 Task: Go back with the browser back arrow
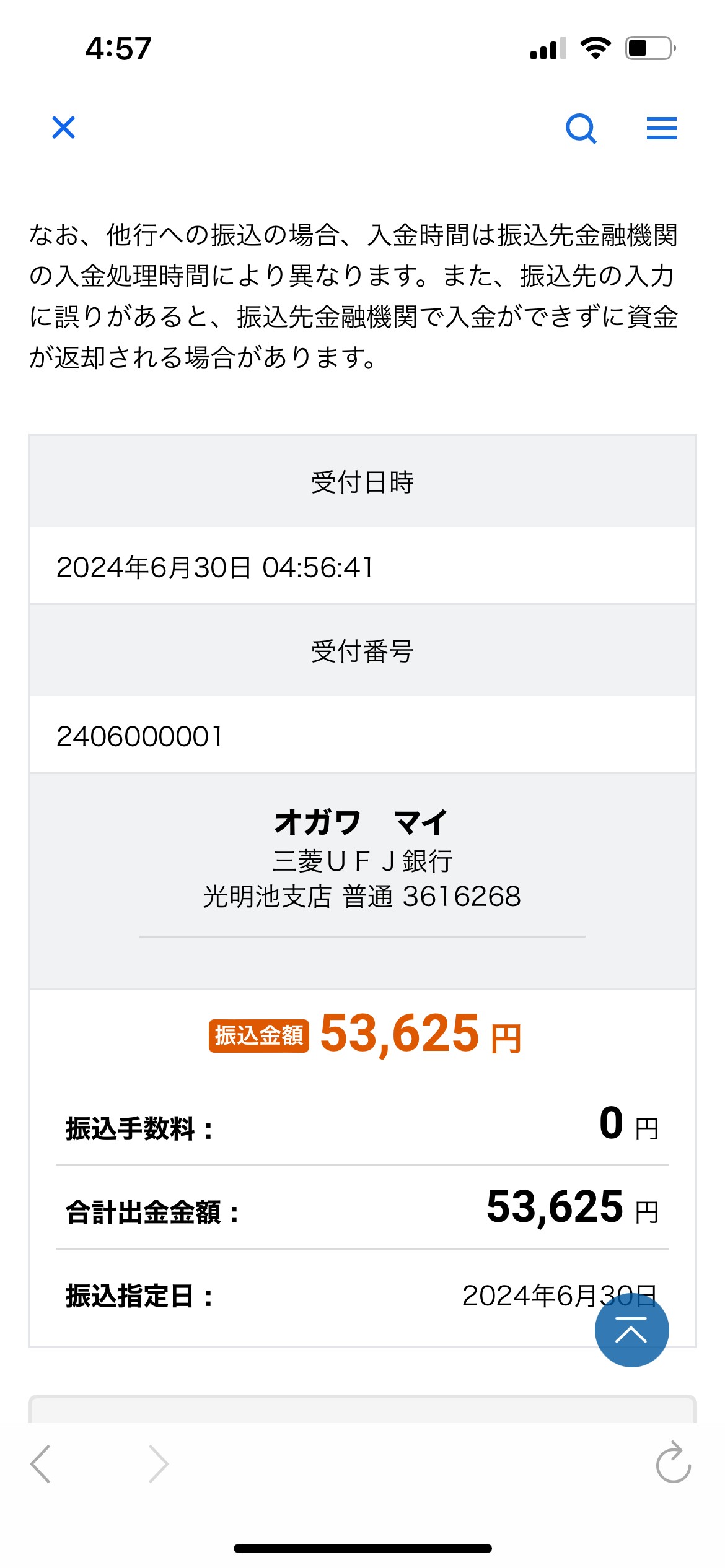[41, 1464]
